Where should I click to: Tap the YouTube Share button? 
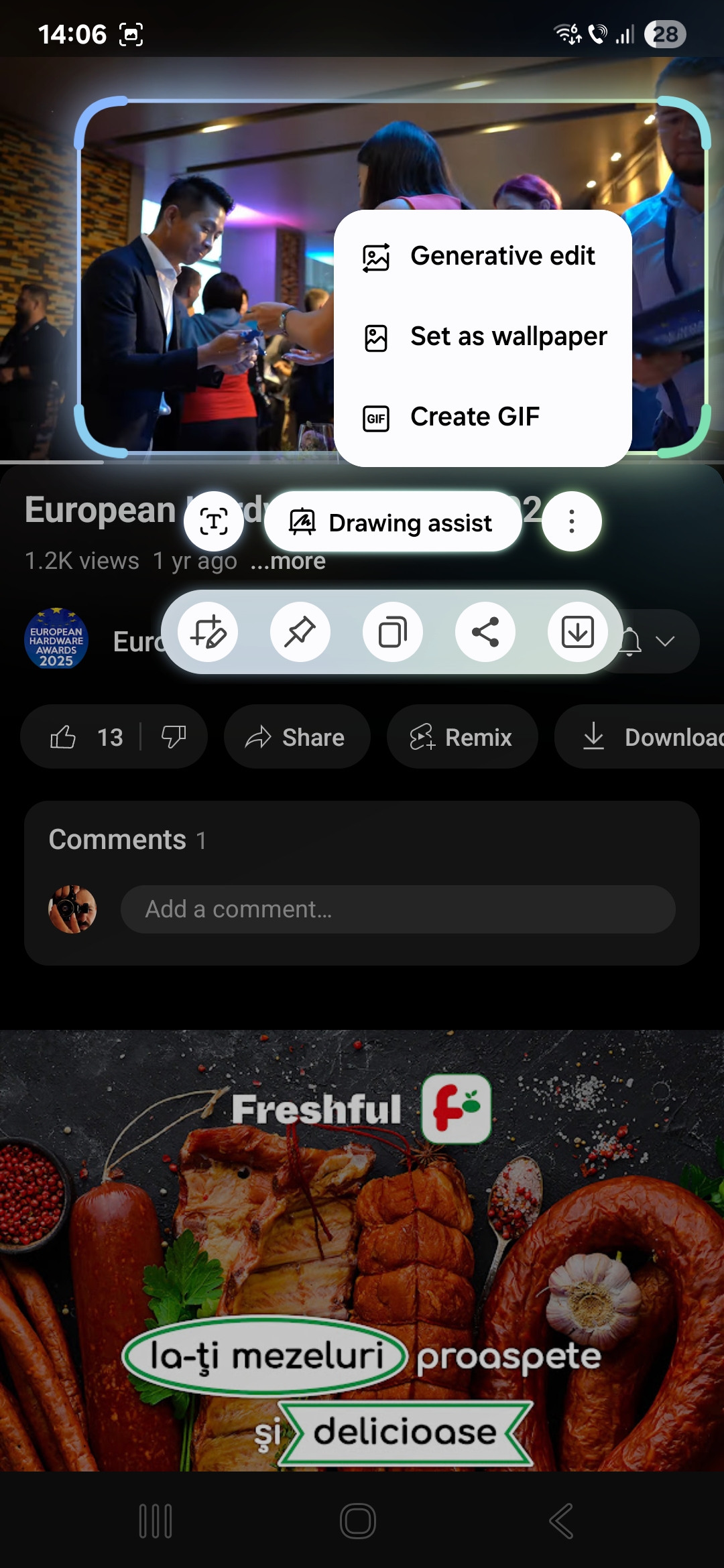click(x=297, y=737)
